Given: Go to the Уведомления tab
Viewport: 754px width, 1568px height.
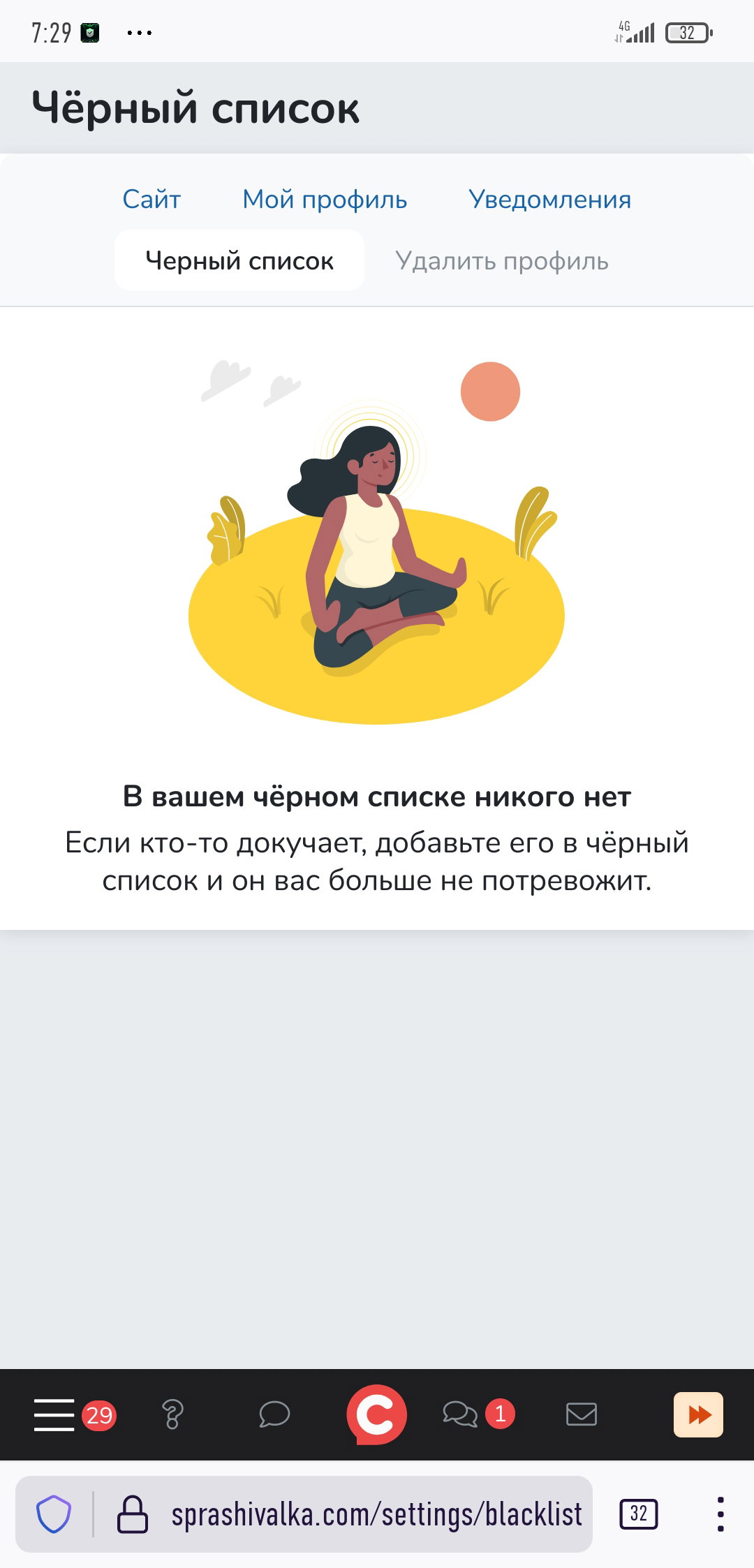Looking at the screenshot, I should 549,200.
